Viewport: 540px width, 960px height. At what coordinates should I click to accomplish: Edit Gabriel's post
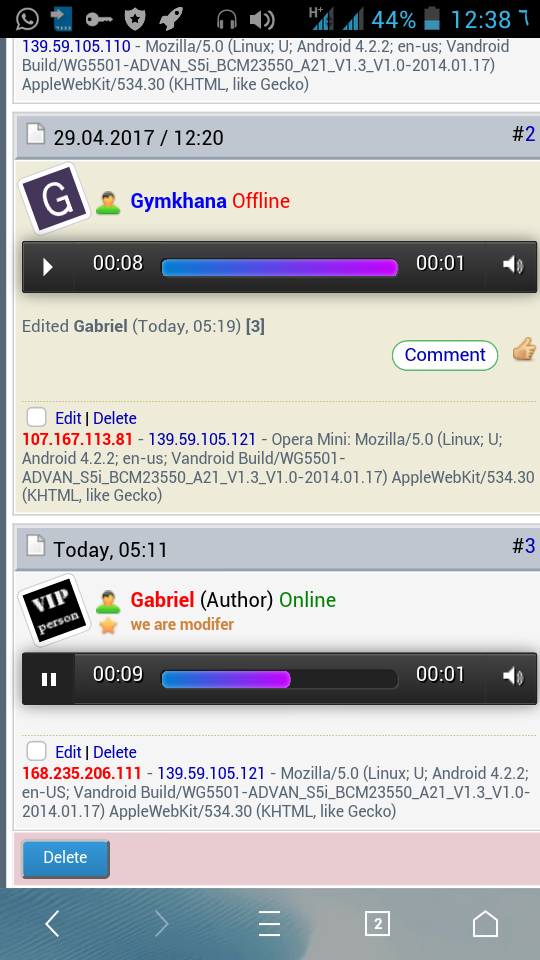[x=68, y=752]
